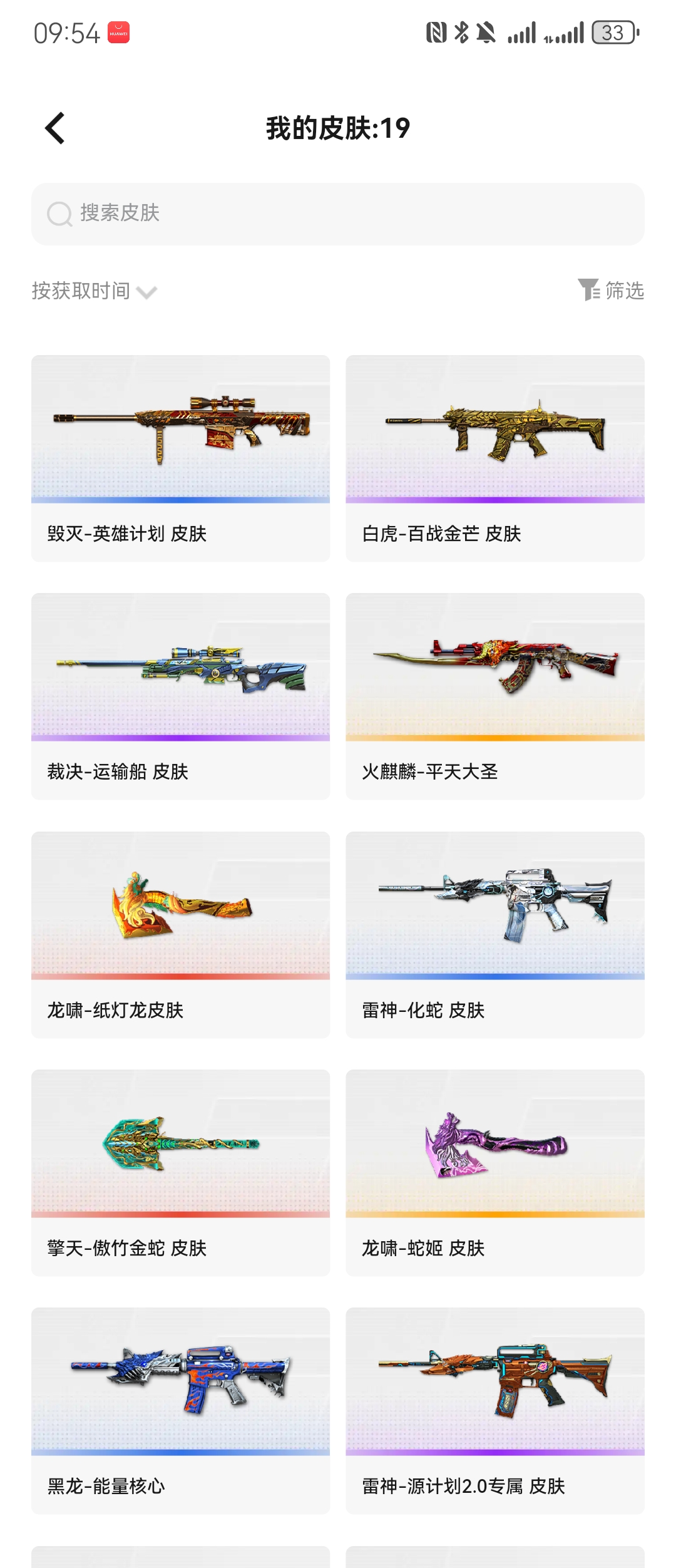
Task: Open the 雷神-化蛇 皮肤 card
Action: point(494,934)
